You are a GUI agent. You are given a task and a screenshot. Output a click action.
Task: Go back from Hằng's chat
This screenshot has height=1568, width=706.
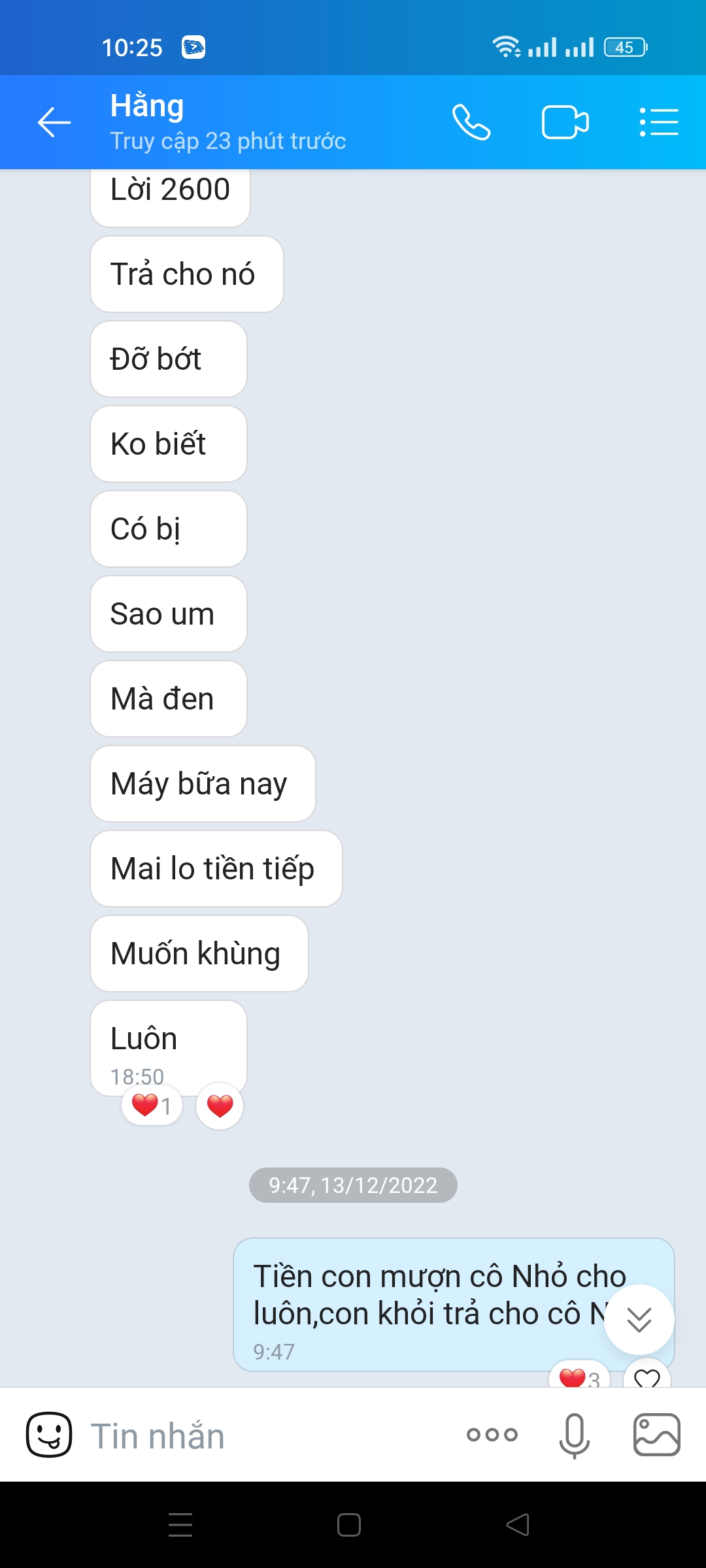click(54, 123)
